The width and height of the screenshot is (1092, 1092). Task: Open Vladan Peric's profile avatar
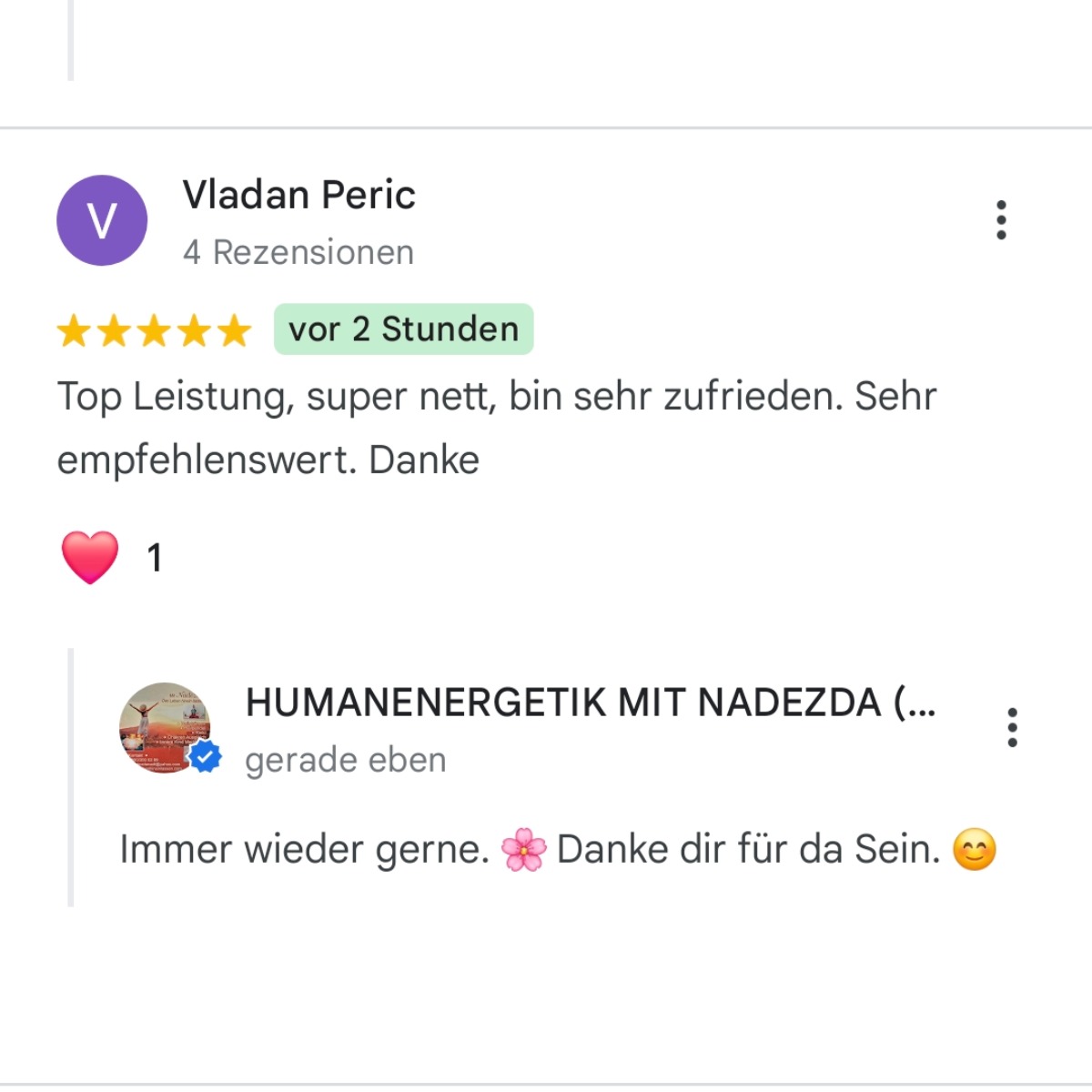(102, 220)
